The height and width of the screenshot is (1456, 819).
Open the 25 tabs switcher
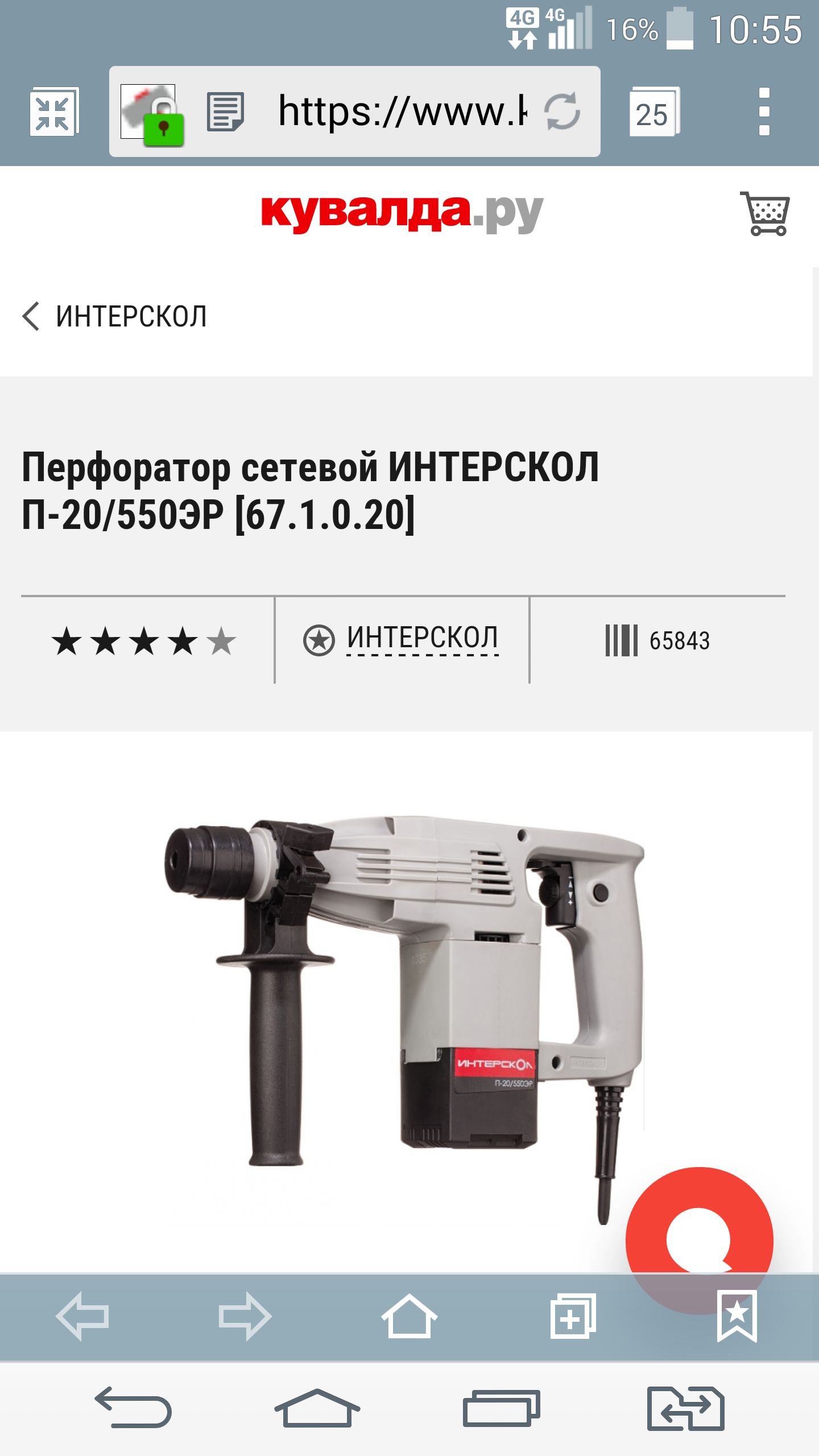click(x=653, y=113)
